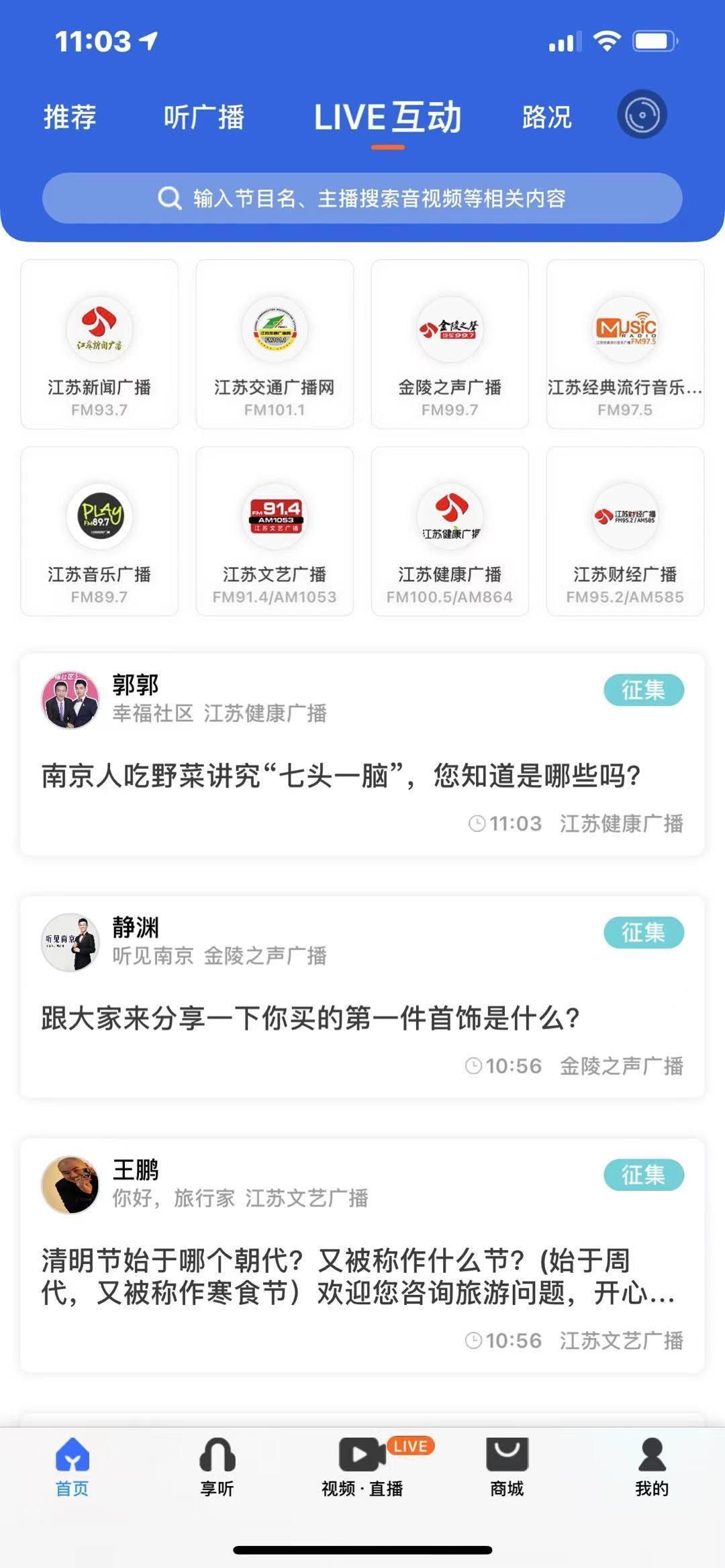This screenshot has height=1568, width=725.
Task: Open 江苏财经广播 FM95.2 station
Action: pyautogui.click(x=625, y=531)
